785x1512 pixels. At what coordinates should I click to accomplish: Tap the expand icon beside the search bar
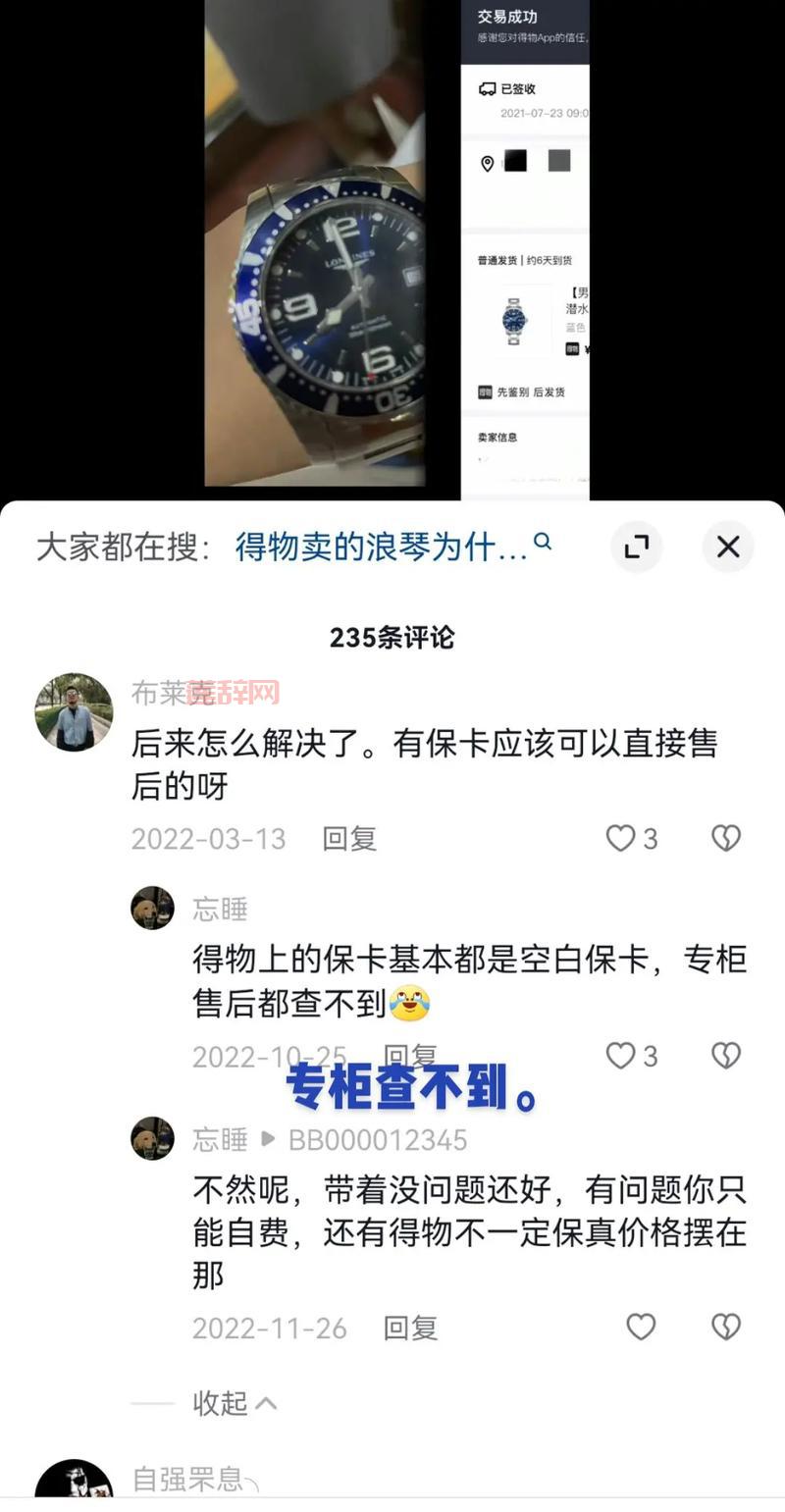[637, 547]
